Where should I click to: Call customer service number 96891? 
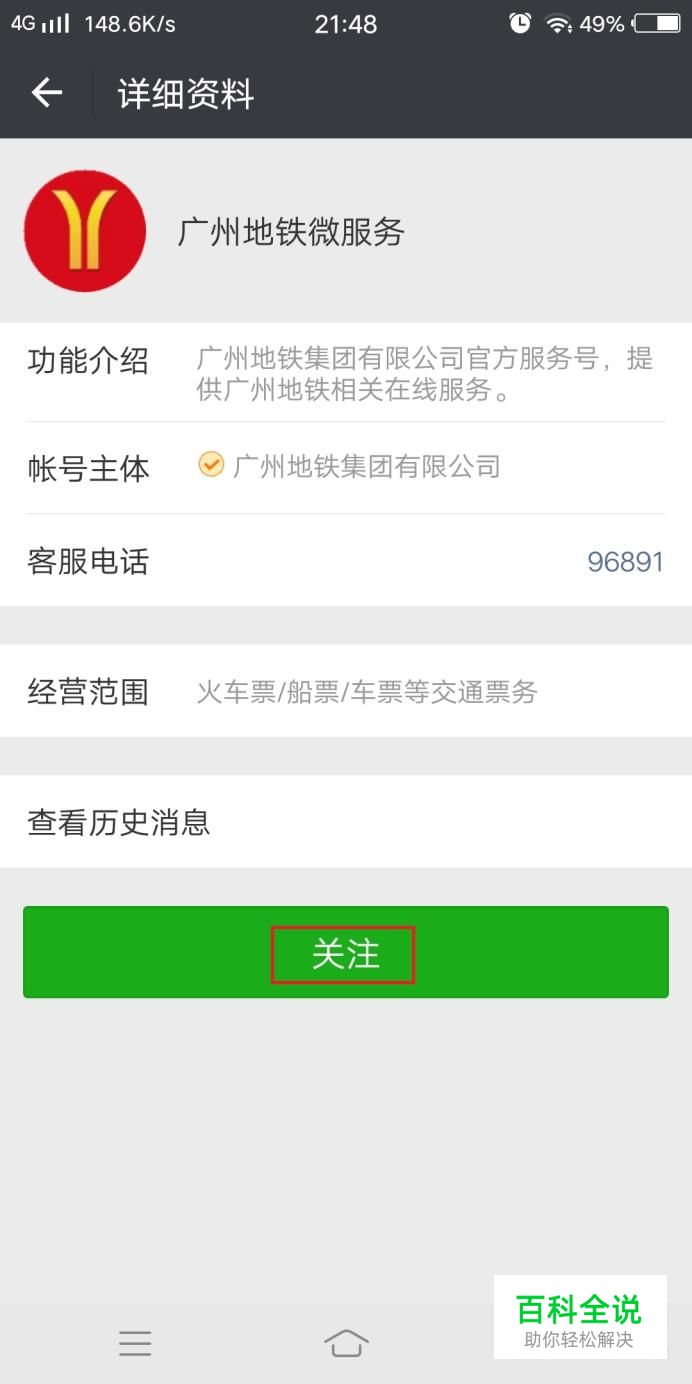[x=624, y=561]
